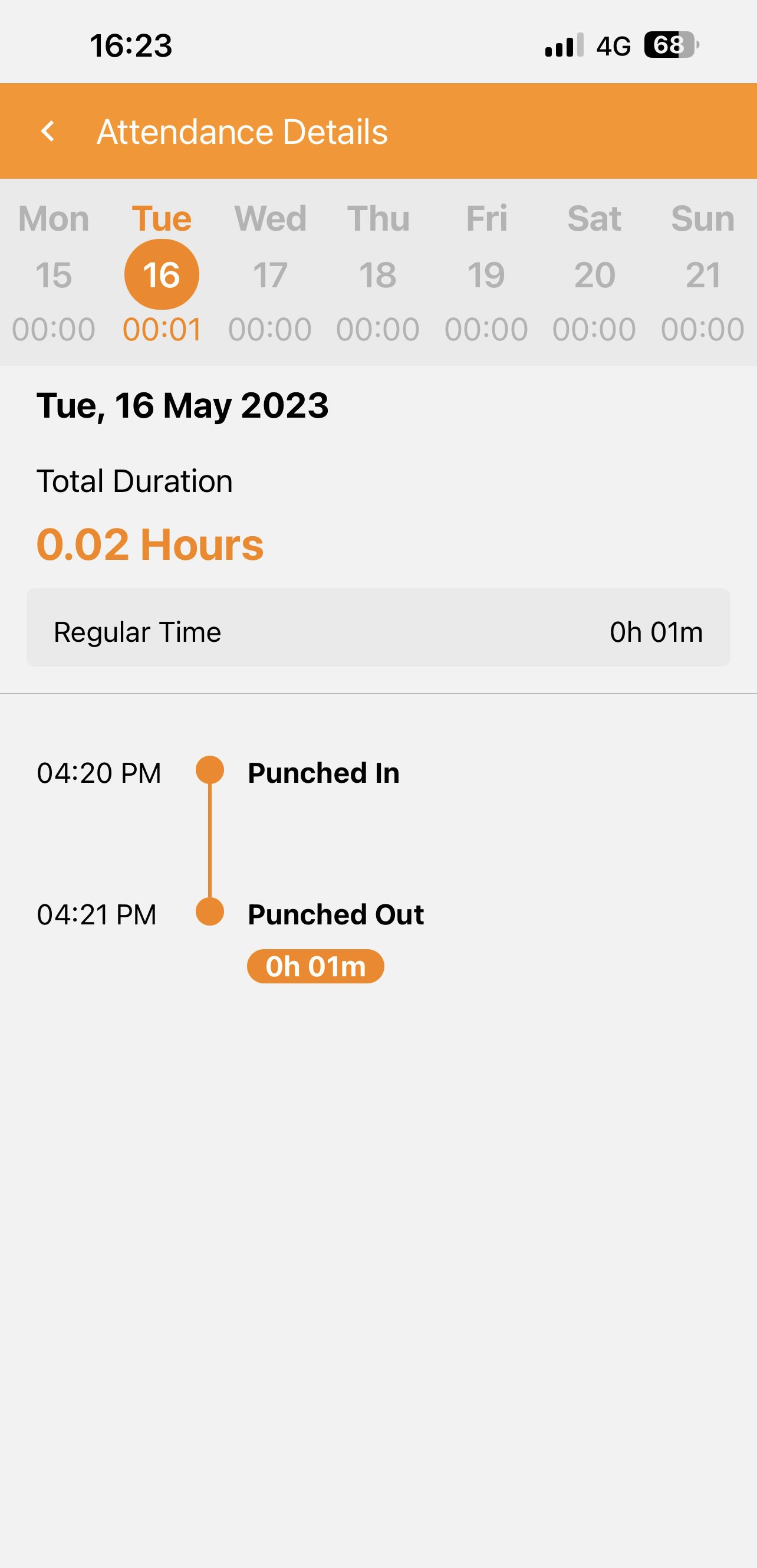This screenshot has height=1568, width=757.
Task: Select Tuesday 16 in the week strip
Action: coord(162,274)
